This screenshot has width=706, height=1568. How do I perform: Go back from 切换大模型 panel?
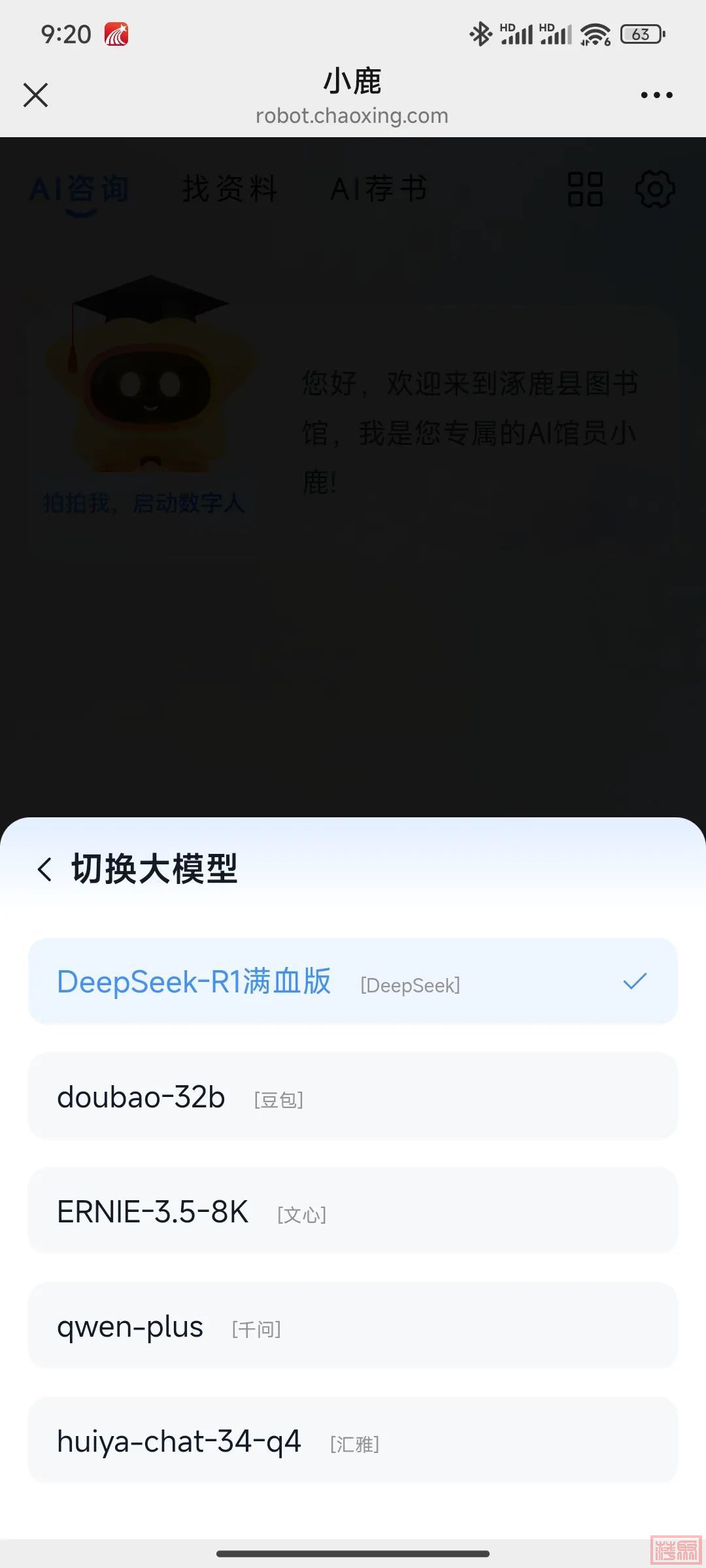[44, 870]
